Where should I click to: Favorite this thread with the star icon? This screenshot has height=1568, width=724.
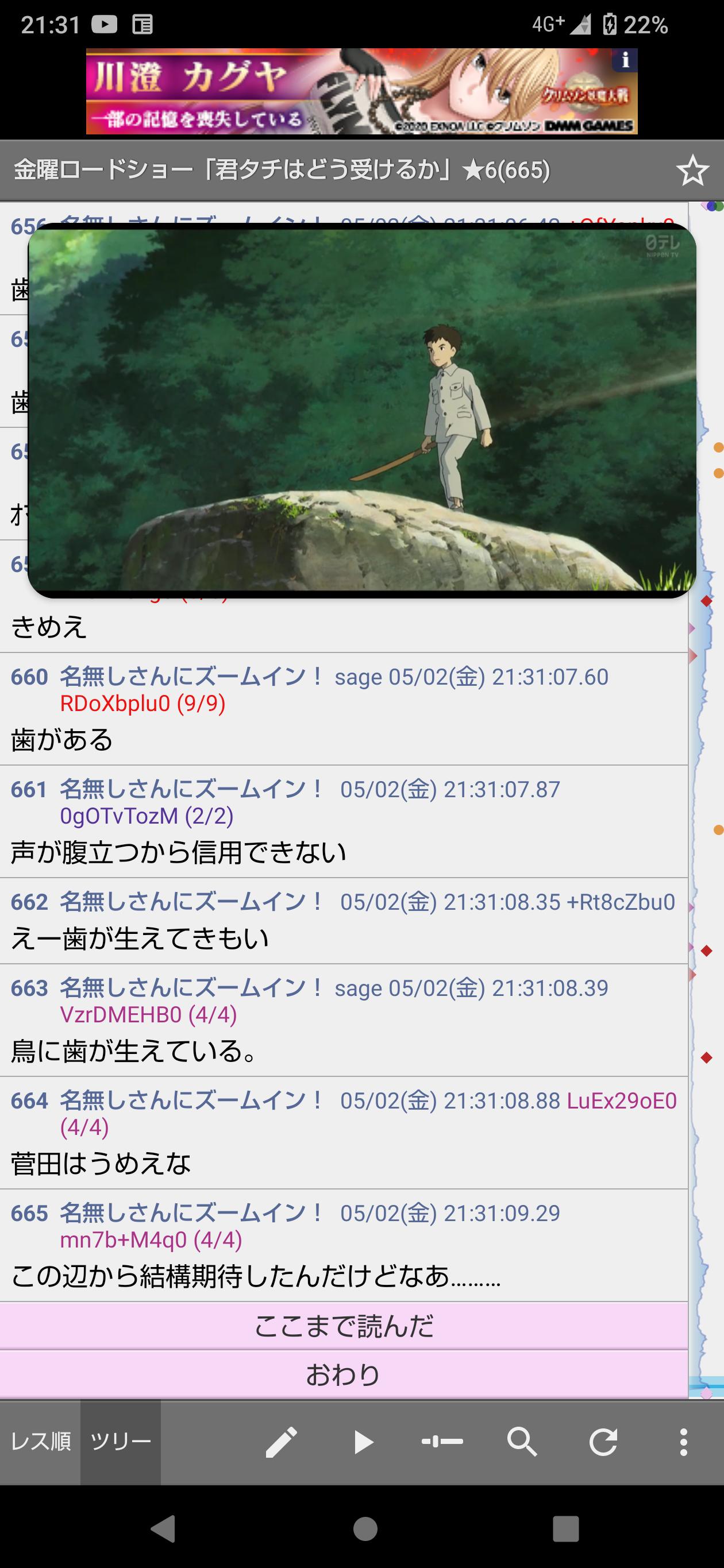tap(692, 171)
